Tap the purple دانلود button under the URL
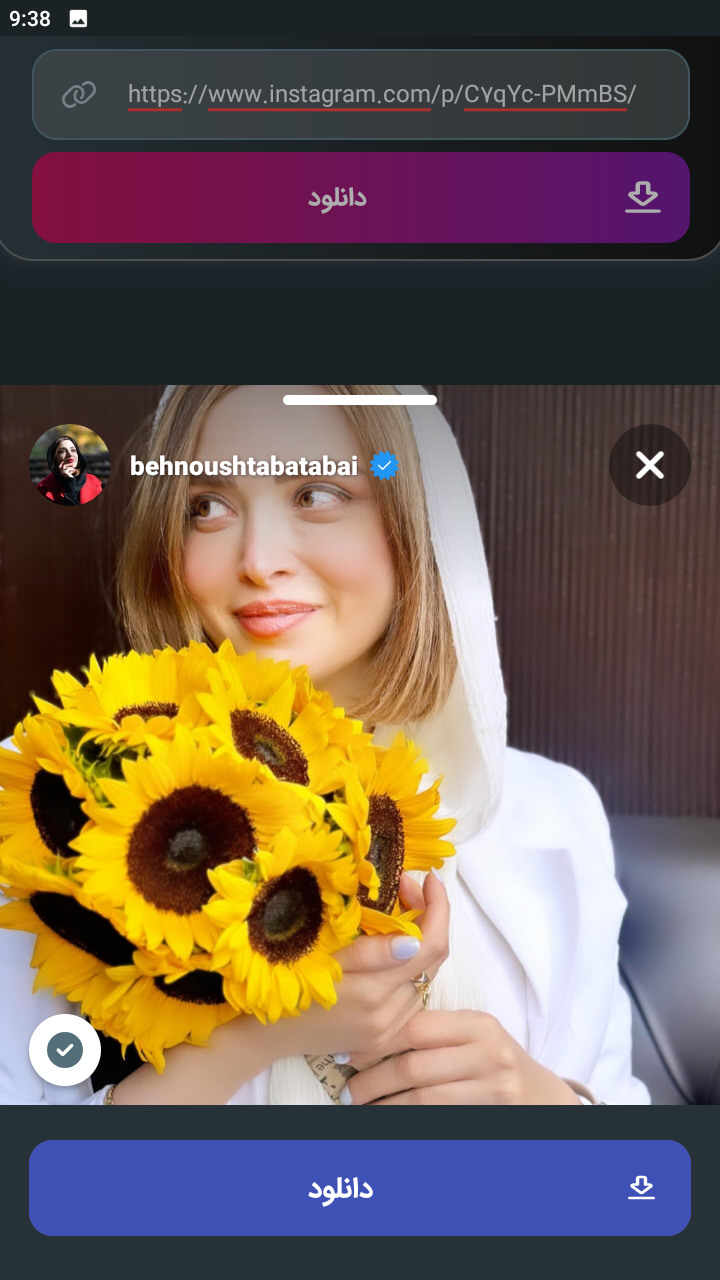 tap(360, 198)
